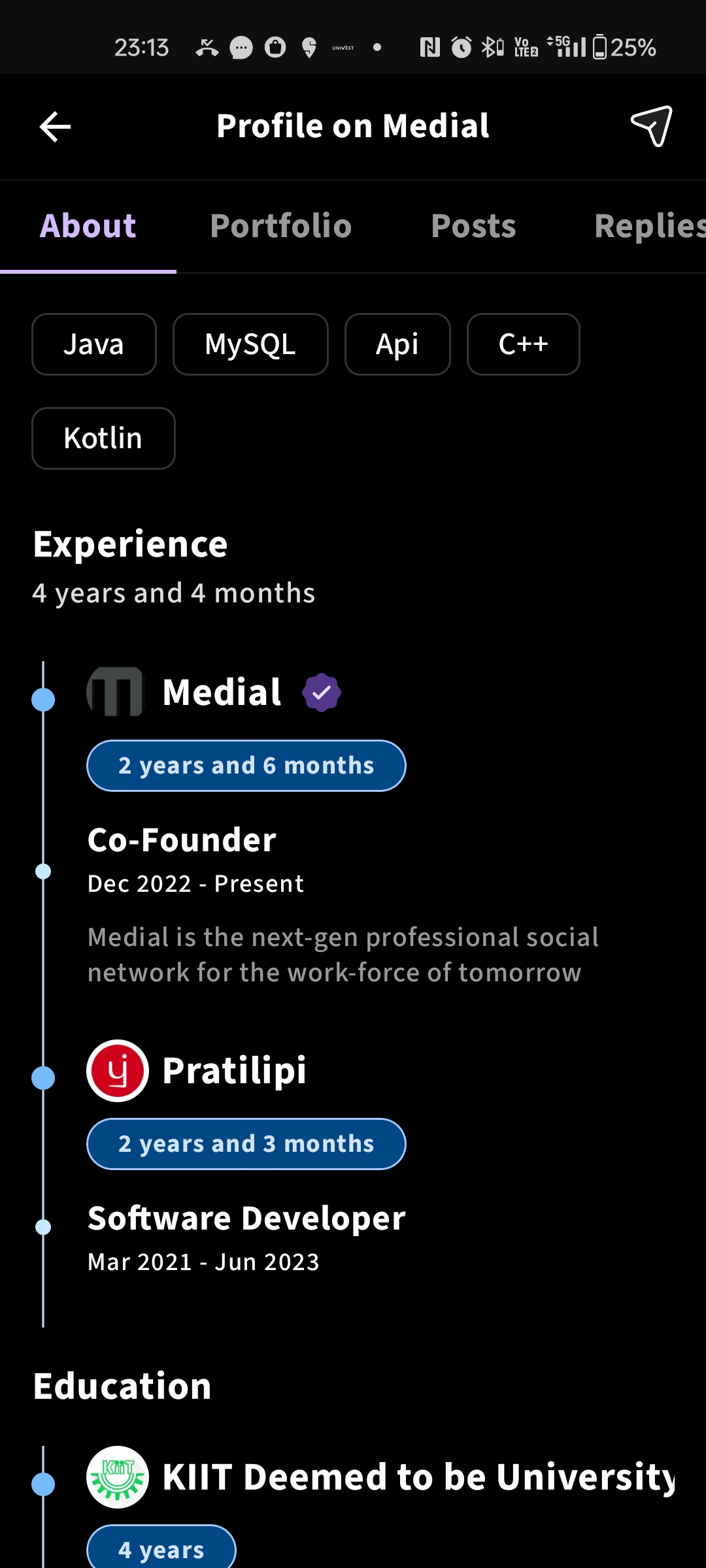The width and height of the screenshot is (706, 1568).
Task: Open the Medial company entry
Action: 222,692
